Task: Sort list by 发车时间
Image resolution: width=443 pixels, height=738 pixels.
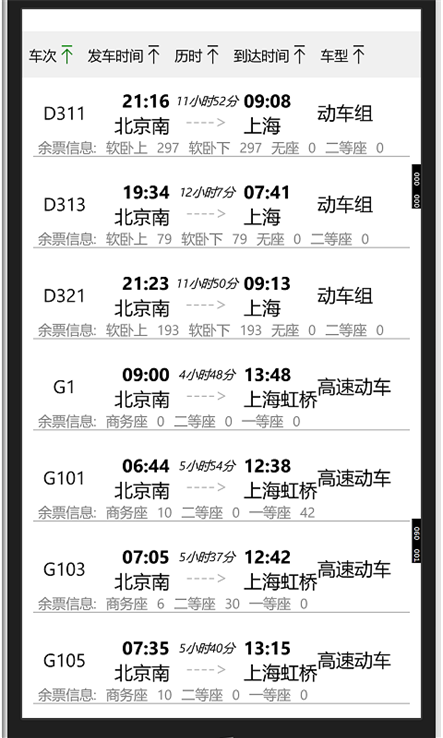Action: tap(123, 56)
